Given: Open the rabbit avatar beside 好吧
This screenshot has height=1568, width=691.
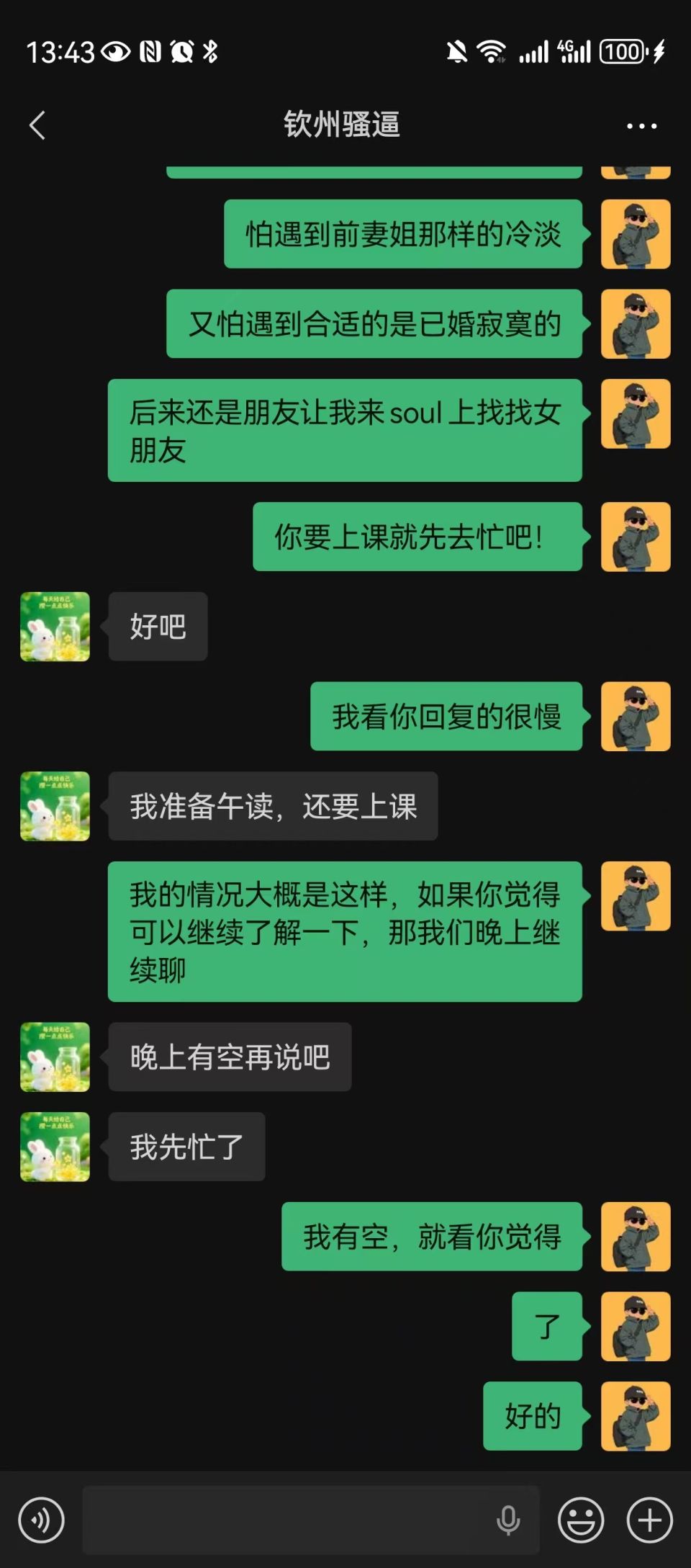Looking at the screenshot, I should click(55, 627).
